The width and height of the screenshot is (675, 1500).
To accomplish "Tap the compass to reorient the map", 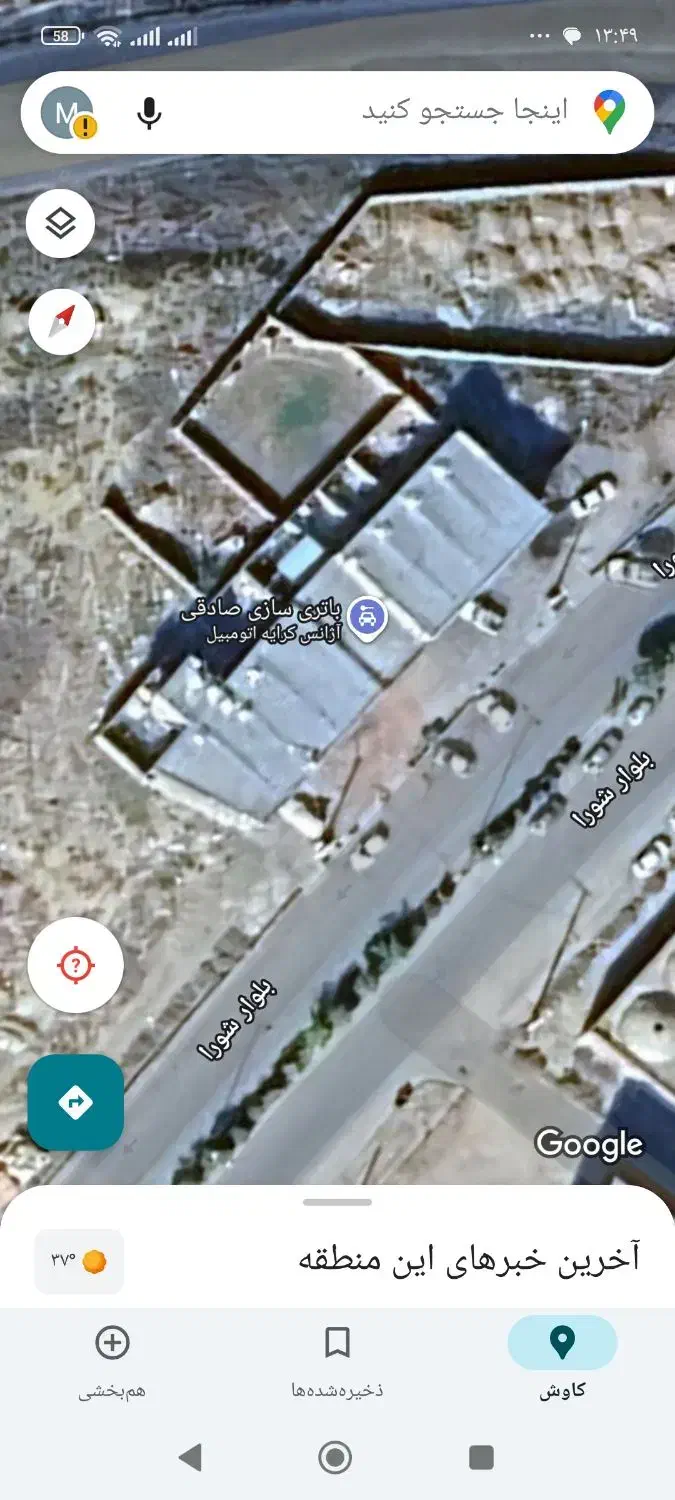I will [x=61, y=321].
